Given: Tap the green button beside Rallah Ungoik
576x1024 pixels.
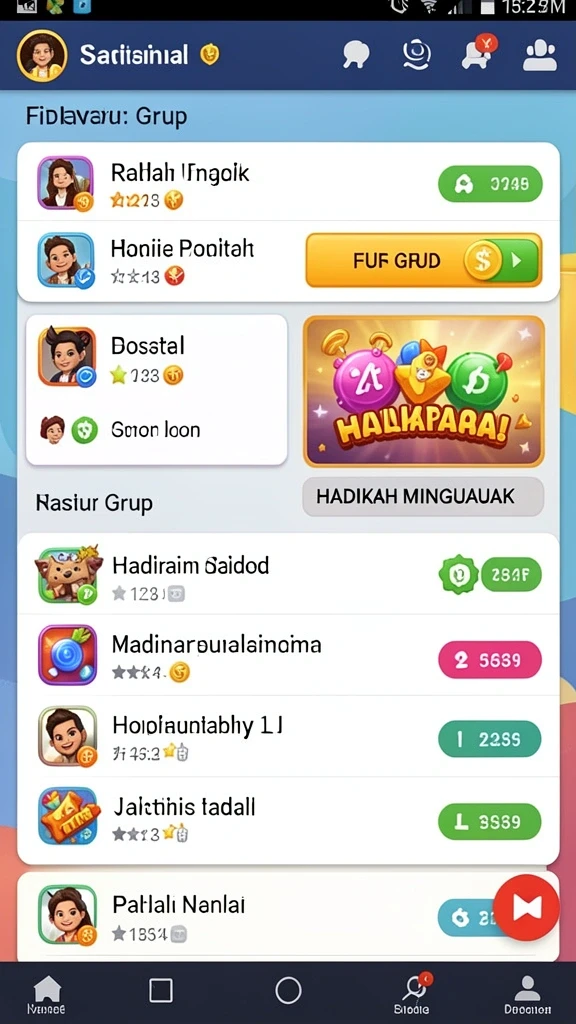Looking at the screenshot, I should coord(490,184).
